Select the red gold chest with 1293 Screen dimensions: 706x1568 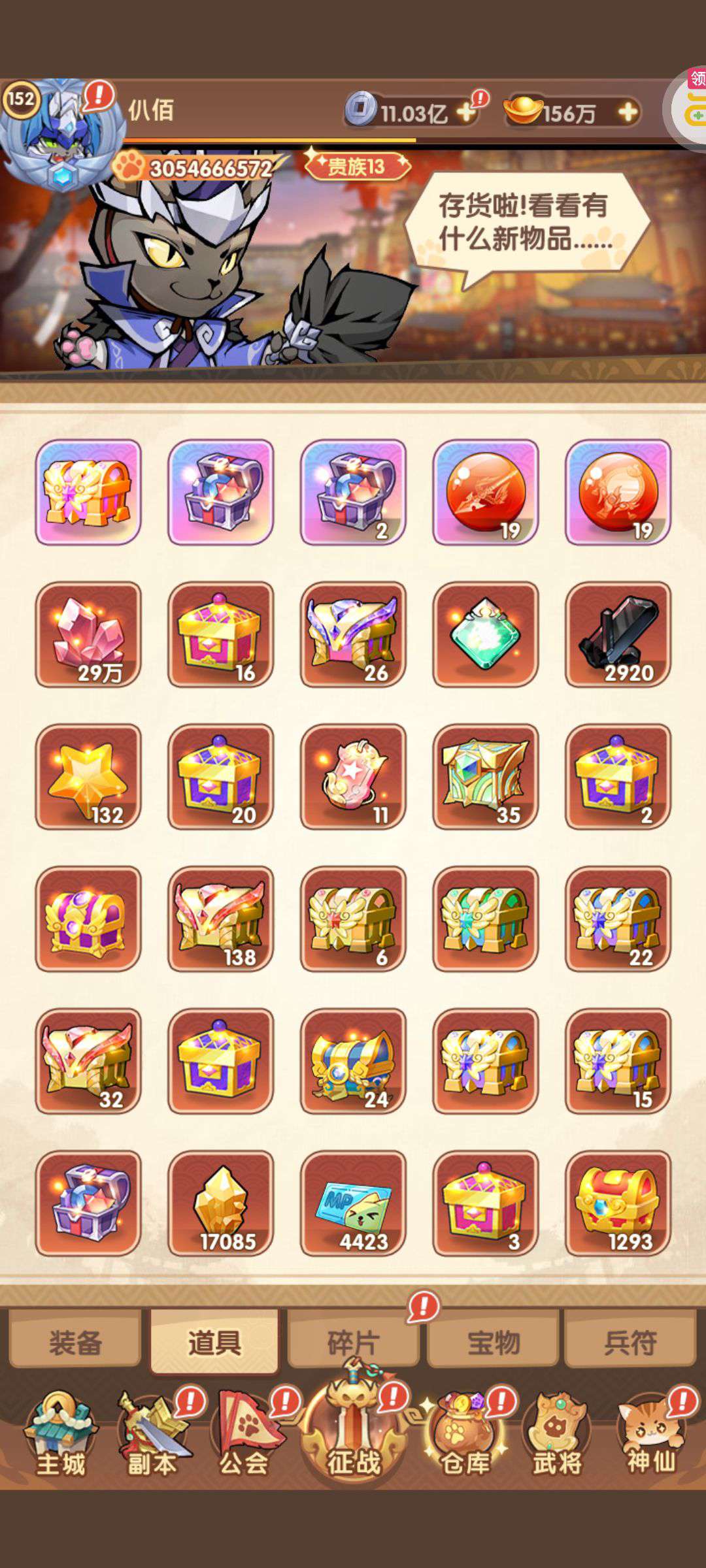click(x=618, y=1203)
